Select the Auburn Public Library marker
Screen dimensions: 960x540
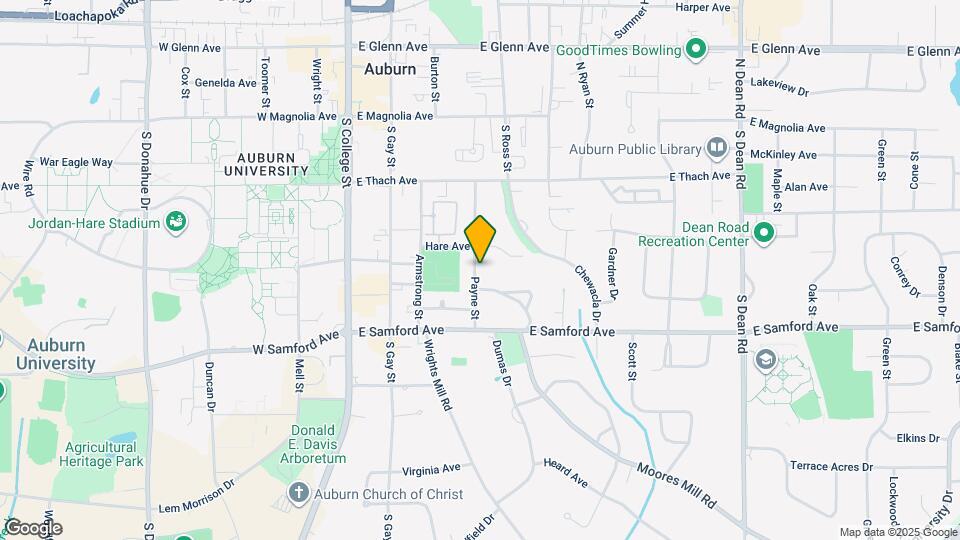716,148
